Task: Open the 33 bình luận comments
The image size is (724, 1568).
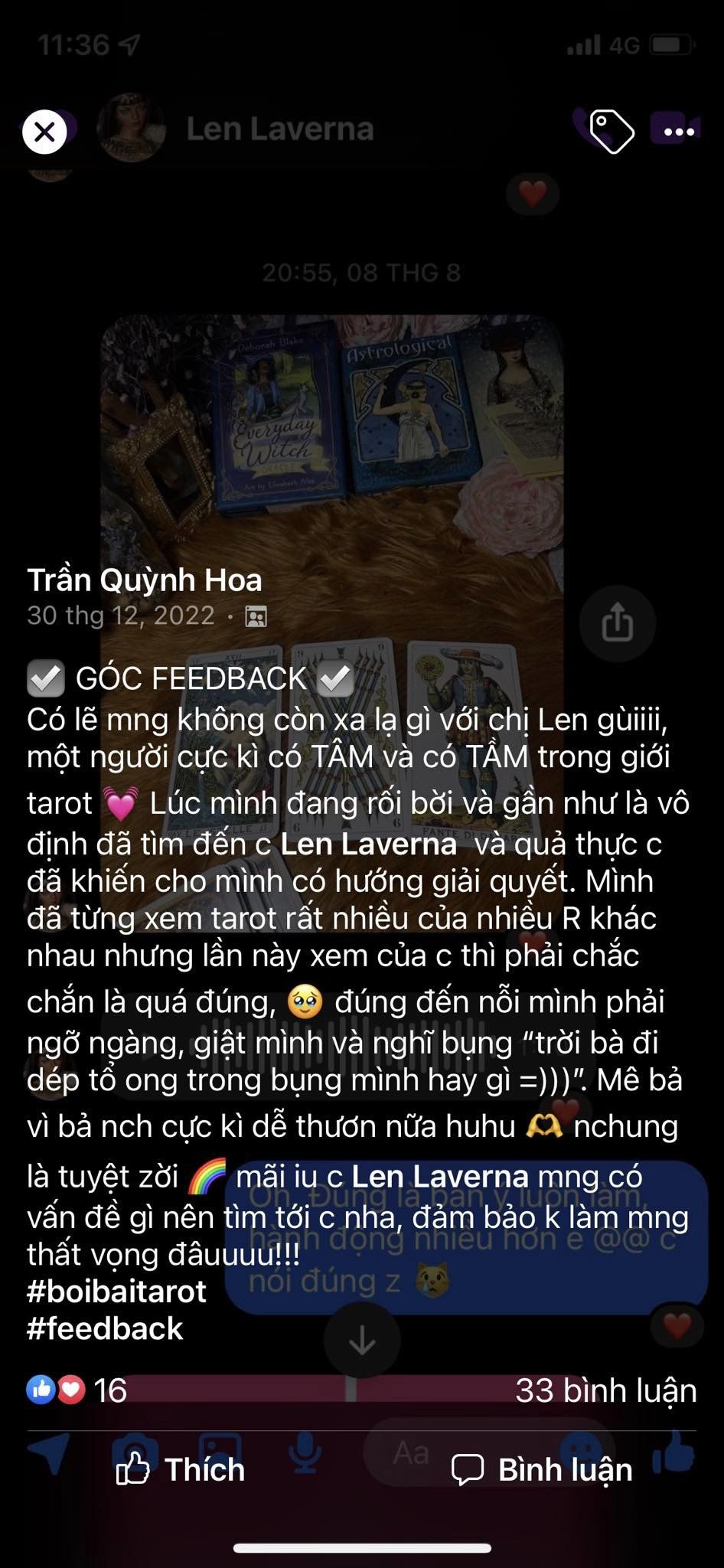Action: click(x=605, y=1390)
